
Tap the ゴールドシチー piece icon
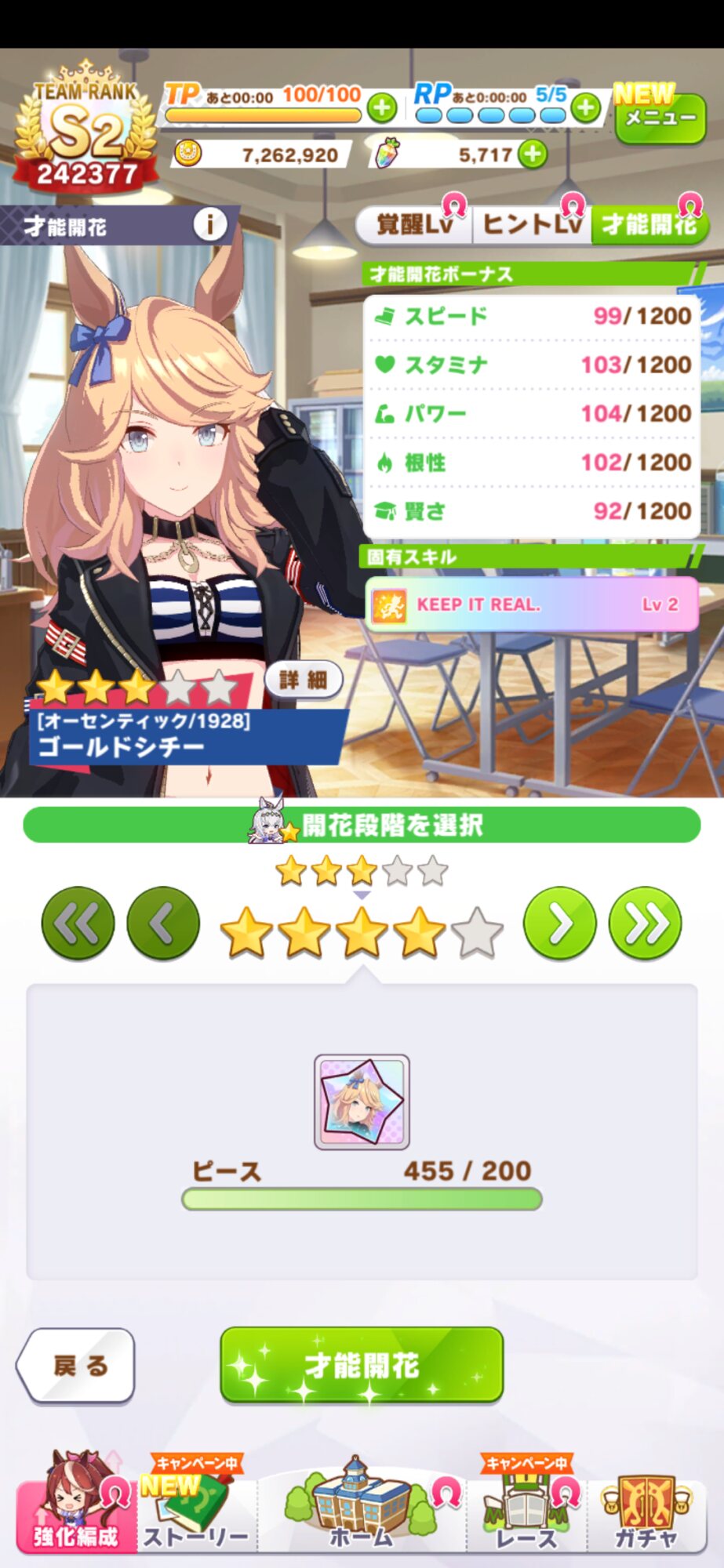pyautogui.click(x=362, y=1102)
